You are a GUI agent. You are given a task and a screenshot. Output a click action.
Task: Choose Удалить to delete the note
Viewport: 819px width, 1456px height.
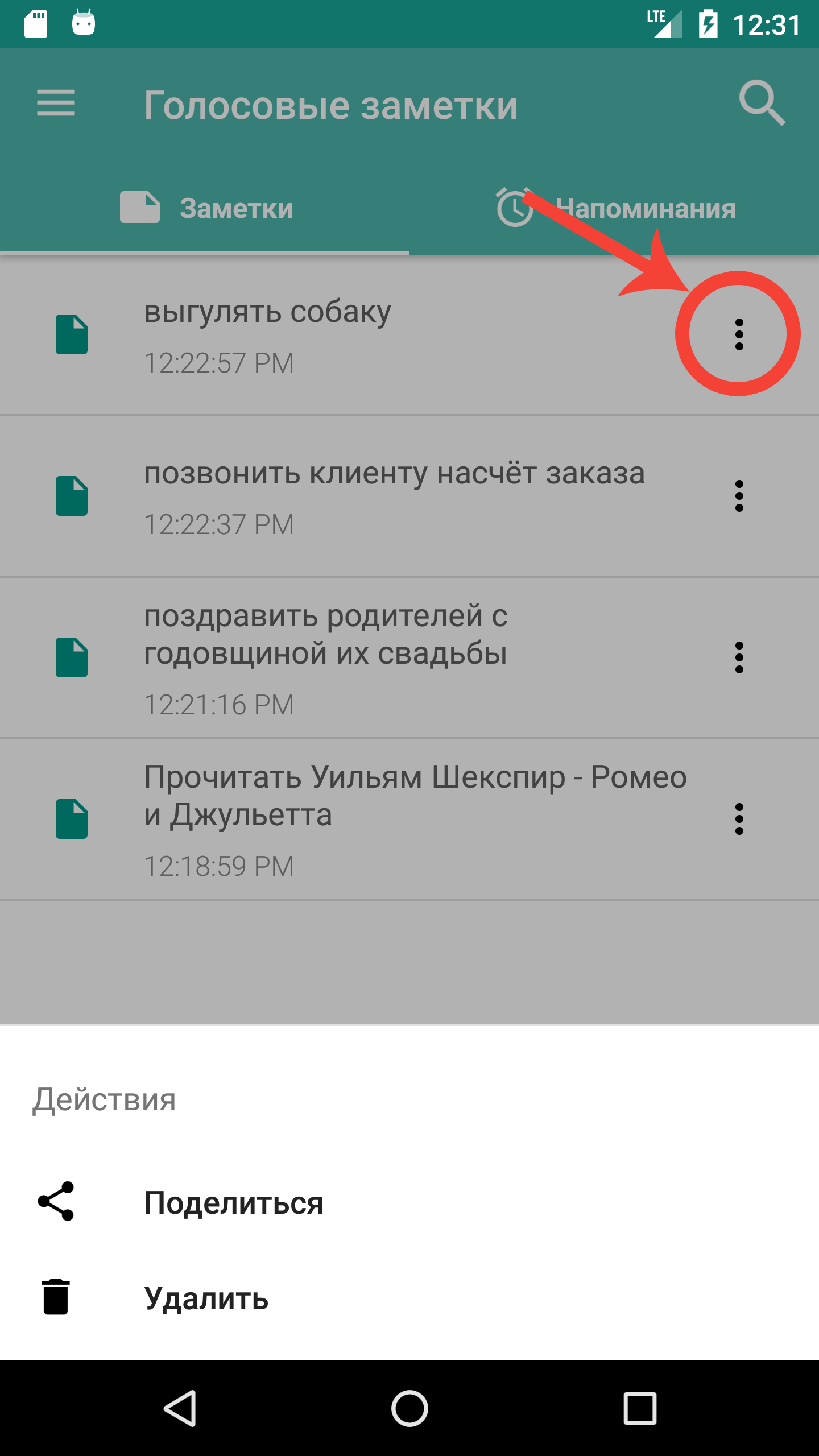206,1298
